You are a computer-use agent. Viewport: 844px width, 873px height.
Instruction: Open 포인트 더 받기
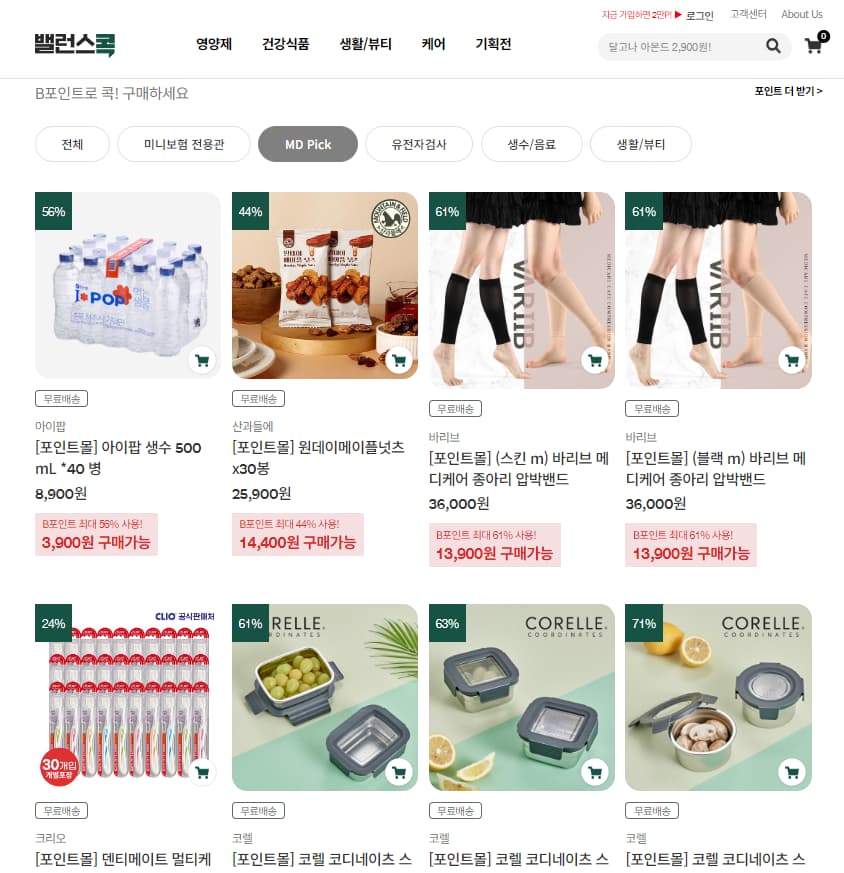[788, 91]
